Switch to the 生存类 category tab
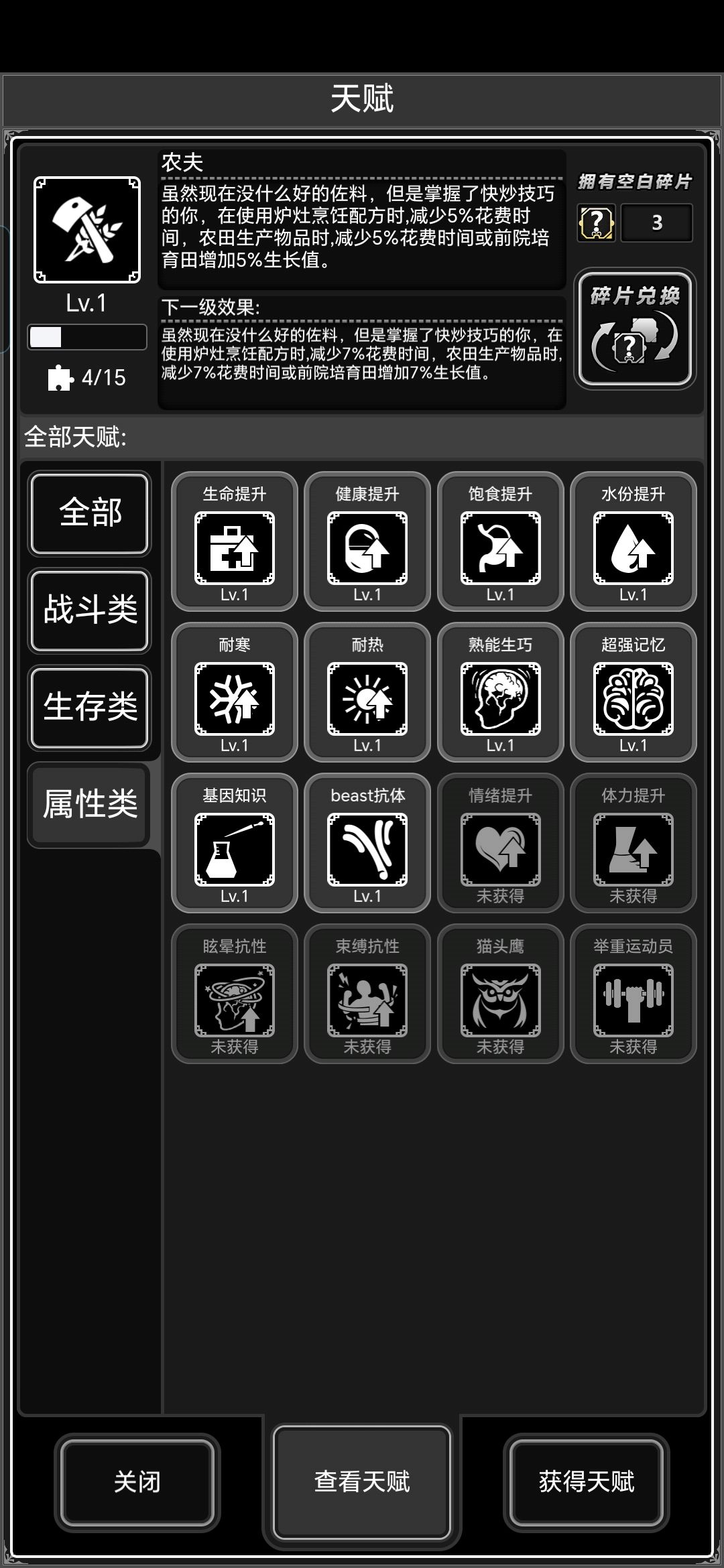Viewport: 724px width, 1568px height. tap(88, 708)
